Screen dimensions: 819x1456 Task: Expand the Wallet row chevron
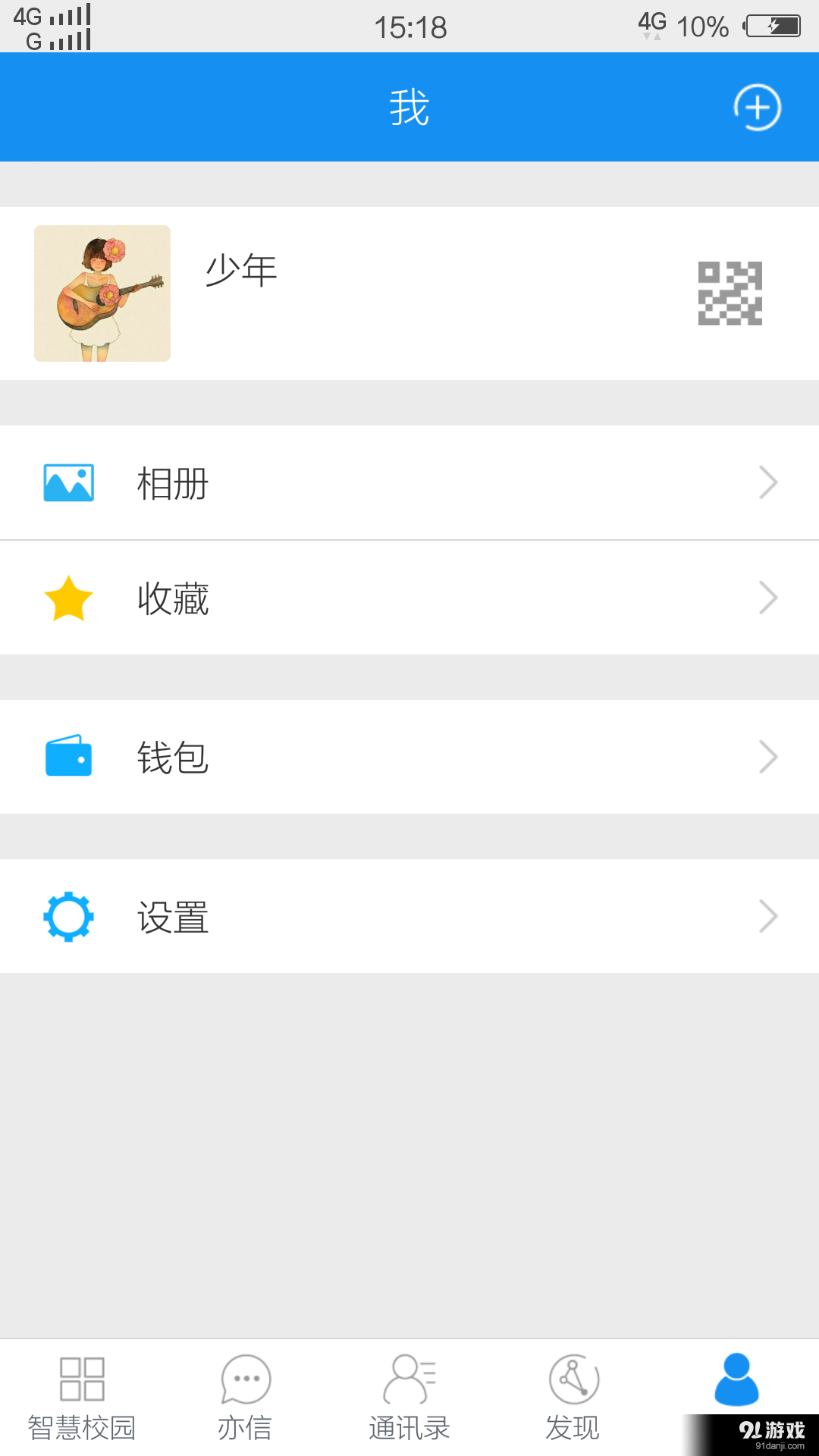tap(768, 756)
